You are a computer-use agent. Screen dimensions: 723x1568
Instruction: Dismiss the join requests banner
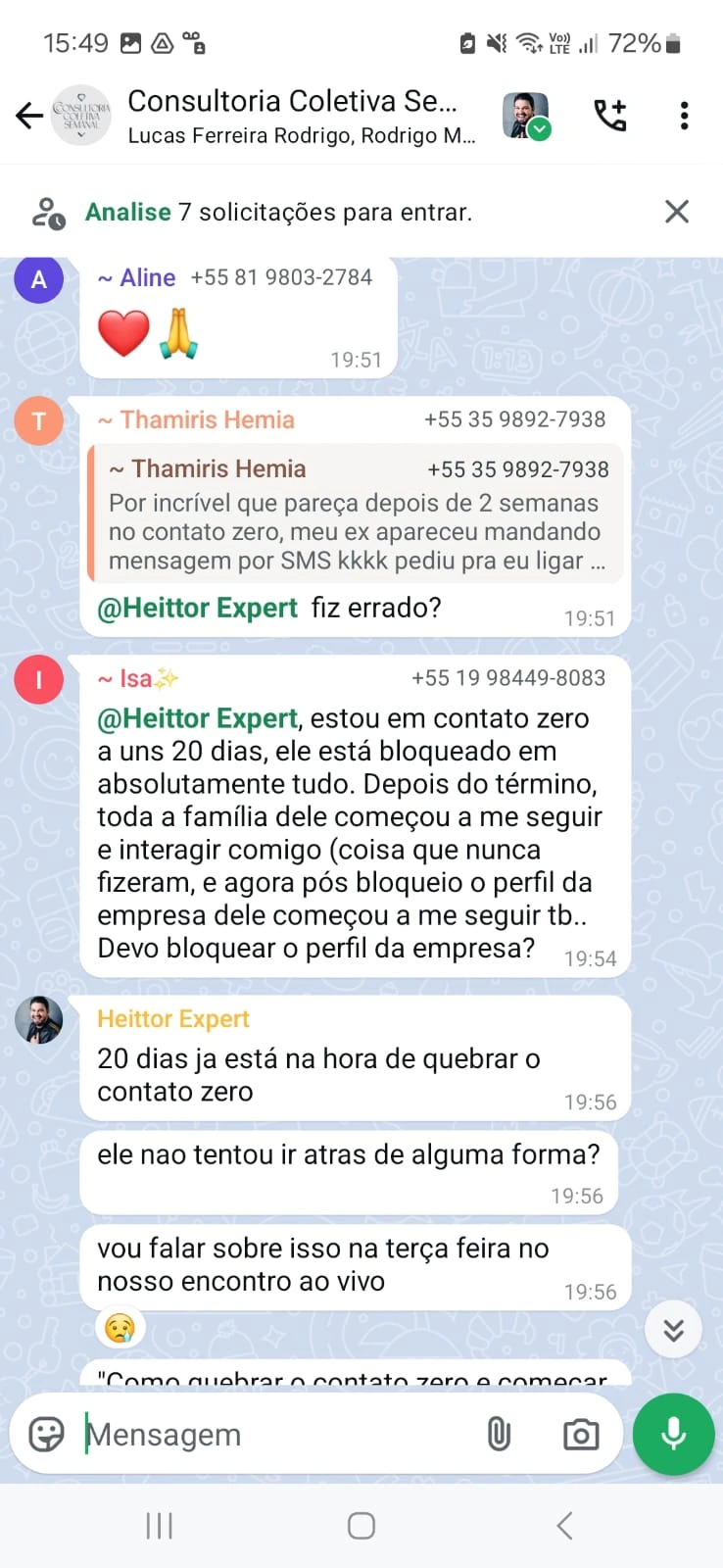[x=677, y=212]
